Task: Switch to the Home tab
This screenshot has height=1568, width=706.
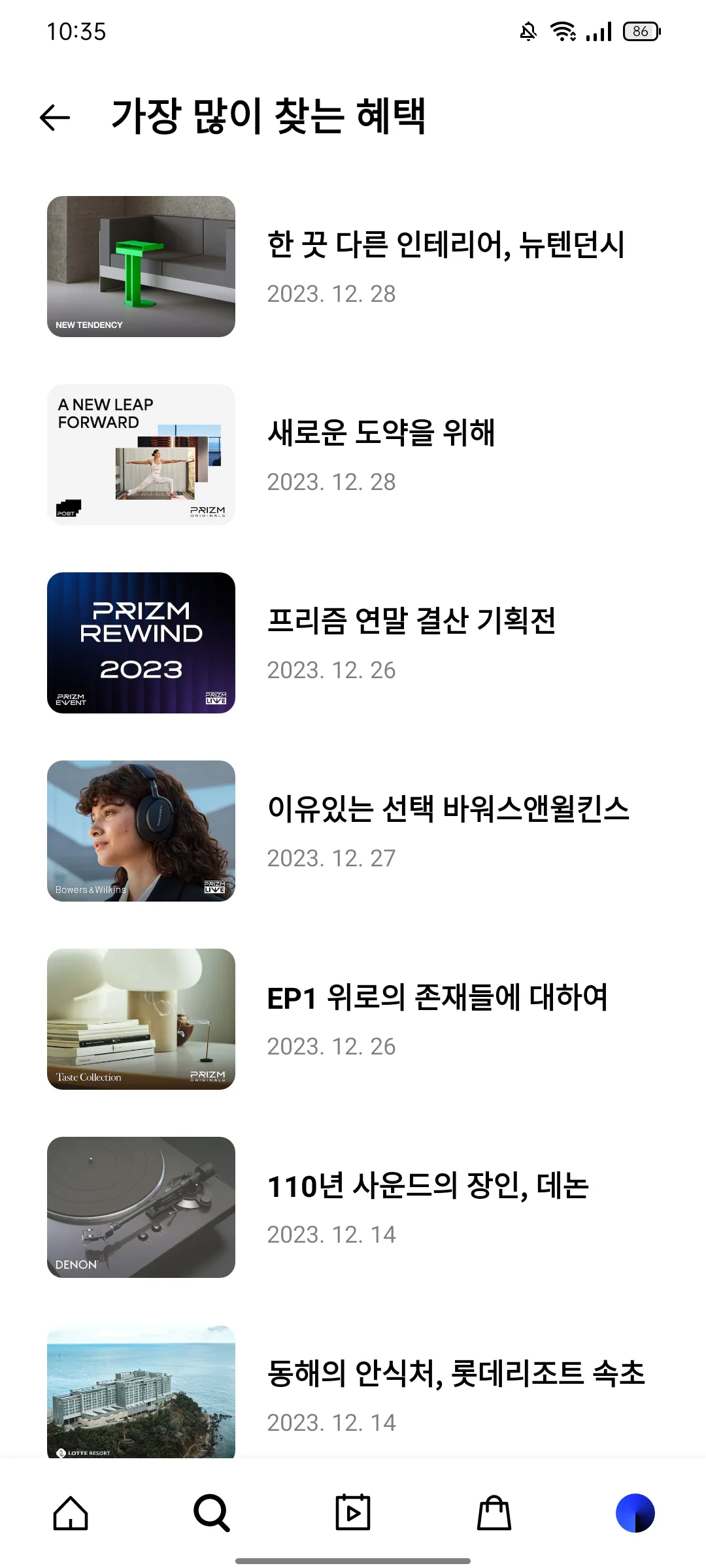Action: (71, 1513)
